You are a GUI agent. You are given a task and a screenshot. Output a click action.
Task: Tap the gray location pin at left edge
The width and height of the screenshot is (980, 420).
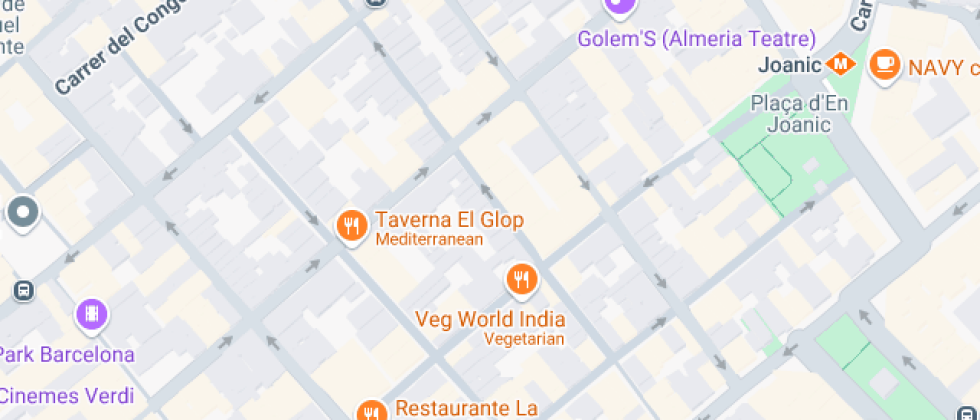click(x=21, y=212)
